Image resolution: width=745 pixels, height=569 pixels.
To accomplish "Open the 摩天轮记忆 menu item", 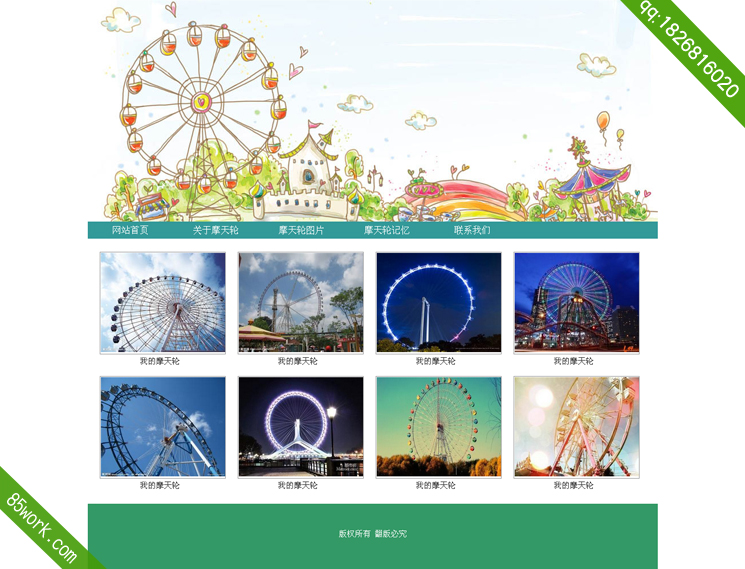I will pos(386,230).
